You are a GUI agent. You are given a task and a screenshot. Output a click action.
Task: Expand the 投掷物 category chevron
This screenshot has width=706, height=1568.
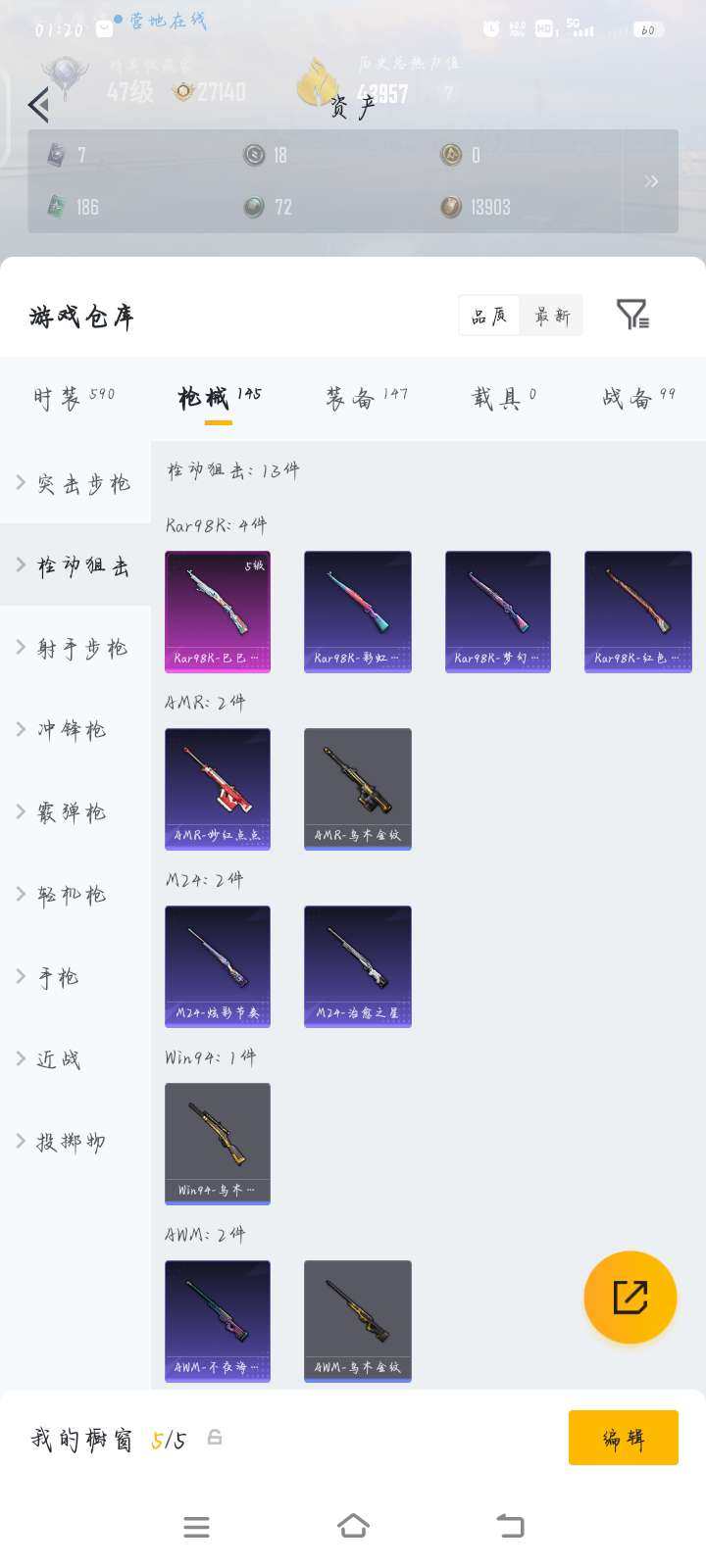pyautogui.click(x=20, y=1140)
